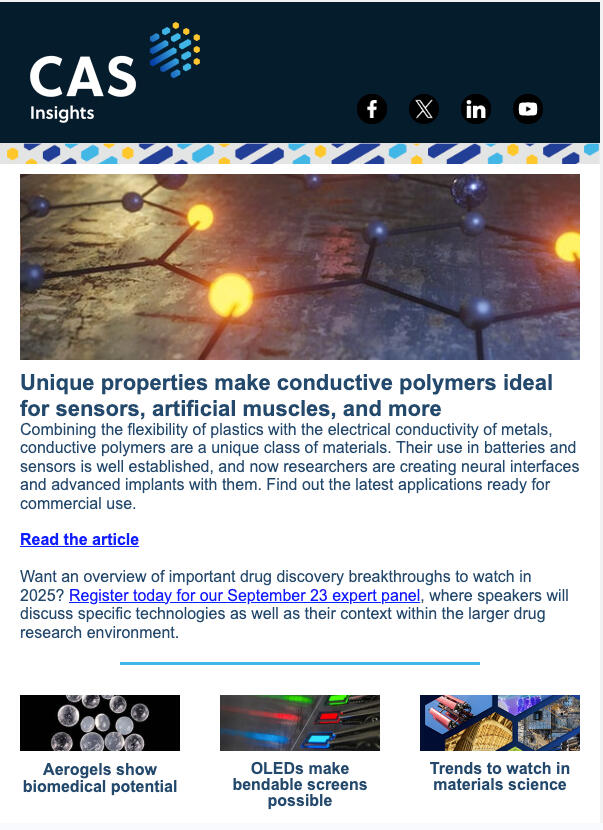Viewport: 603px width, 830px height.
Task: Open the conductive polymers hero image
Action: tap(300, 267)
